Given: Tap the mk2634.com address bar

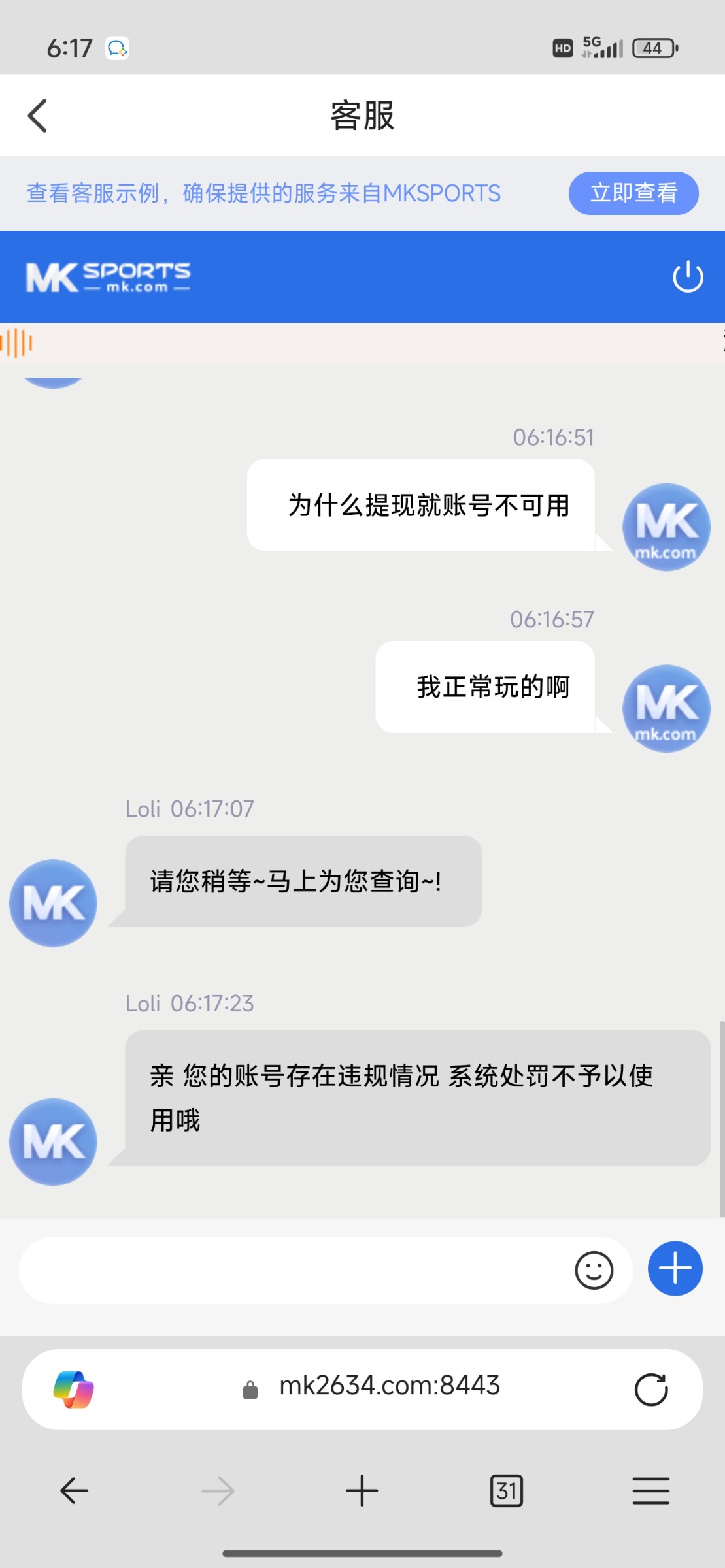Looking at the screenshot, I should click(x=390, y=1386).
